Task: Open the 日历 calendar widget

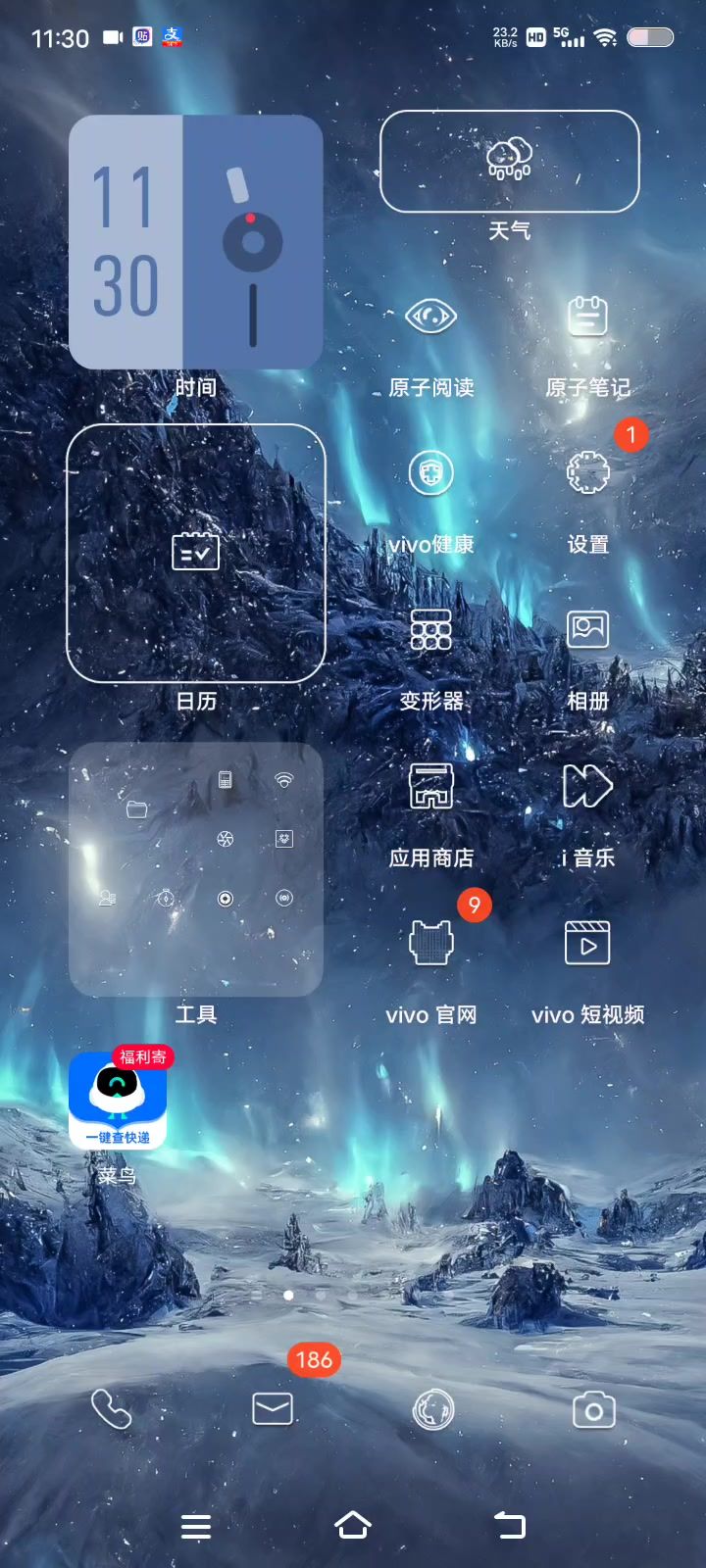Action: (196, 553)
